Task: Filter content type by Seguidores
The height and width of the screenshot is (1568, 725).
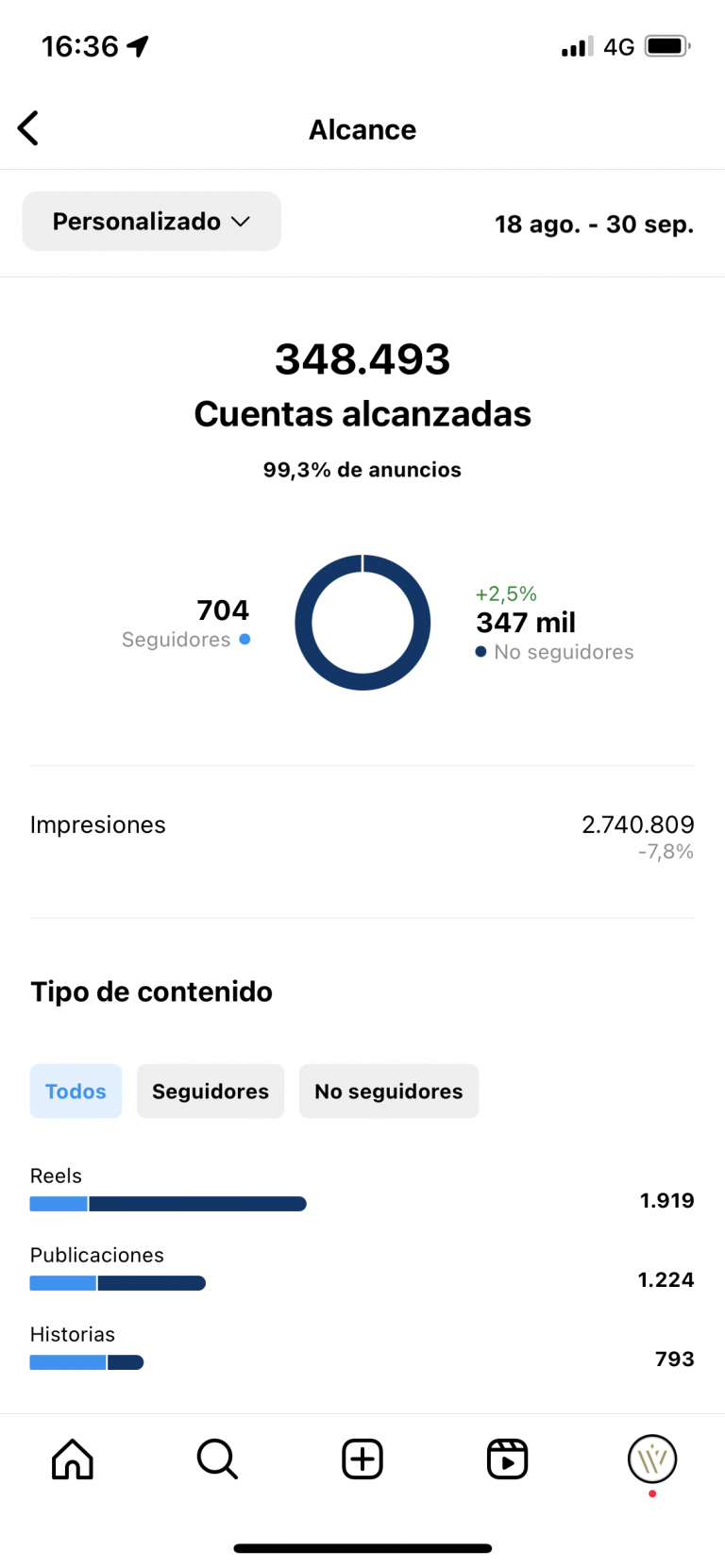Action: pos(211,1092)
